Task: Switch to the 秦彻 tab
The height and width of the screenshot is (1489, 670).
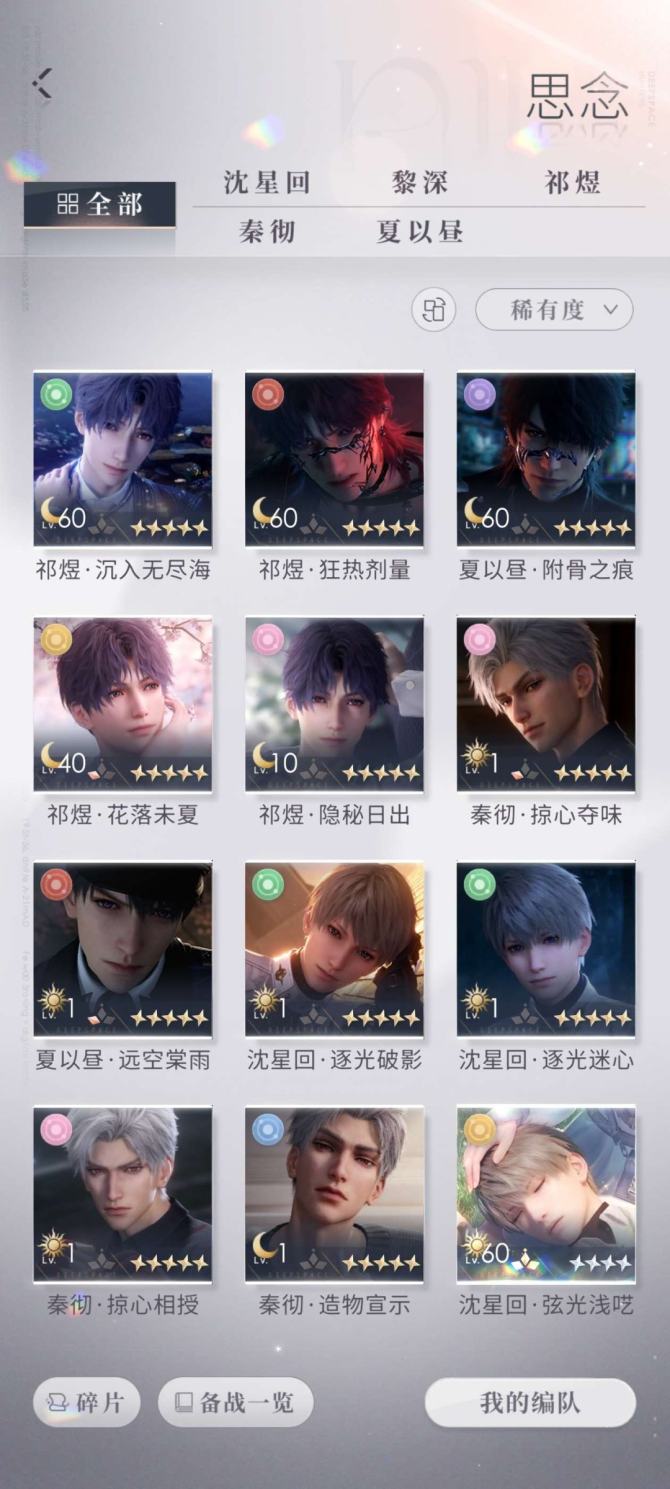Action: click(x=266, y=232)
